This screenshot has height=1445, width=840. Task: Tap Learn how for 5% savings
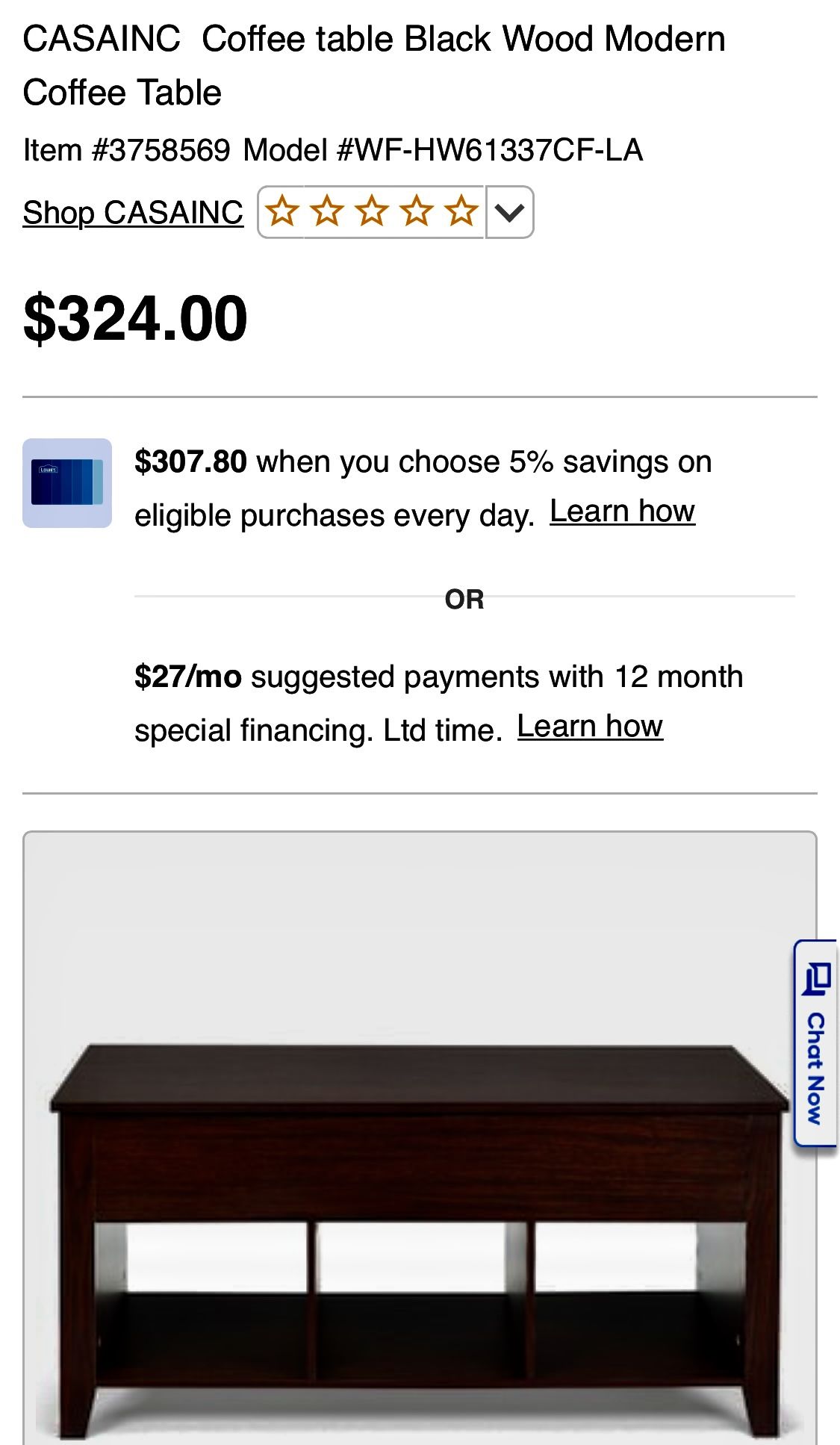coord(622,512)
